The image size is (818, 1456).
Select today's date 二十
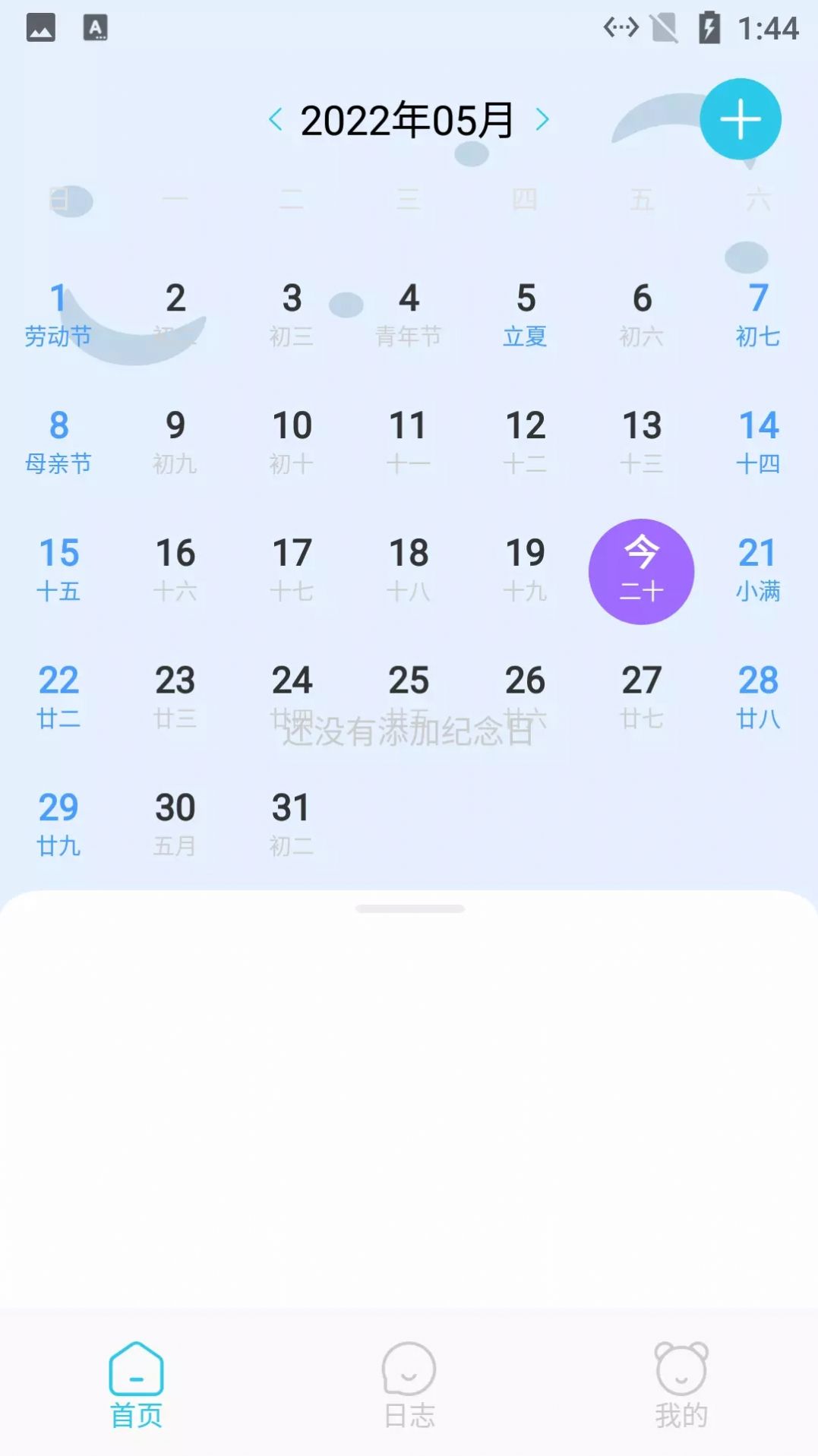pyautogui.click(x=641, y=571)
